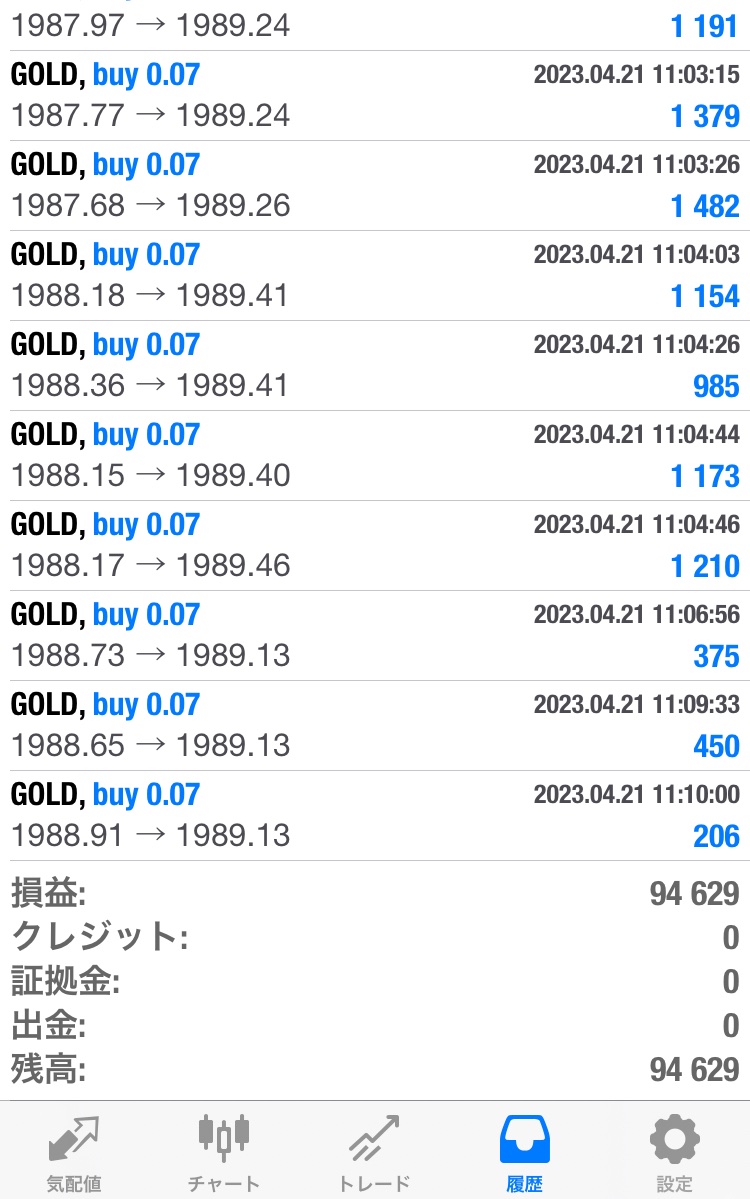This screenshot has width=750, height=1199.
Task: Expand the GOLD trade closed at 11:04:44
Action: [375, 456]
